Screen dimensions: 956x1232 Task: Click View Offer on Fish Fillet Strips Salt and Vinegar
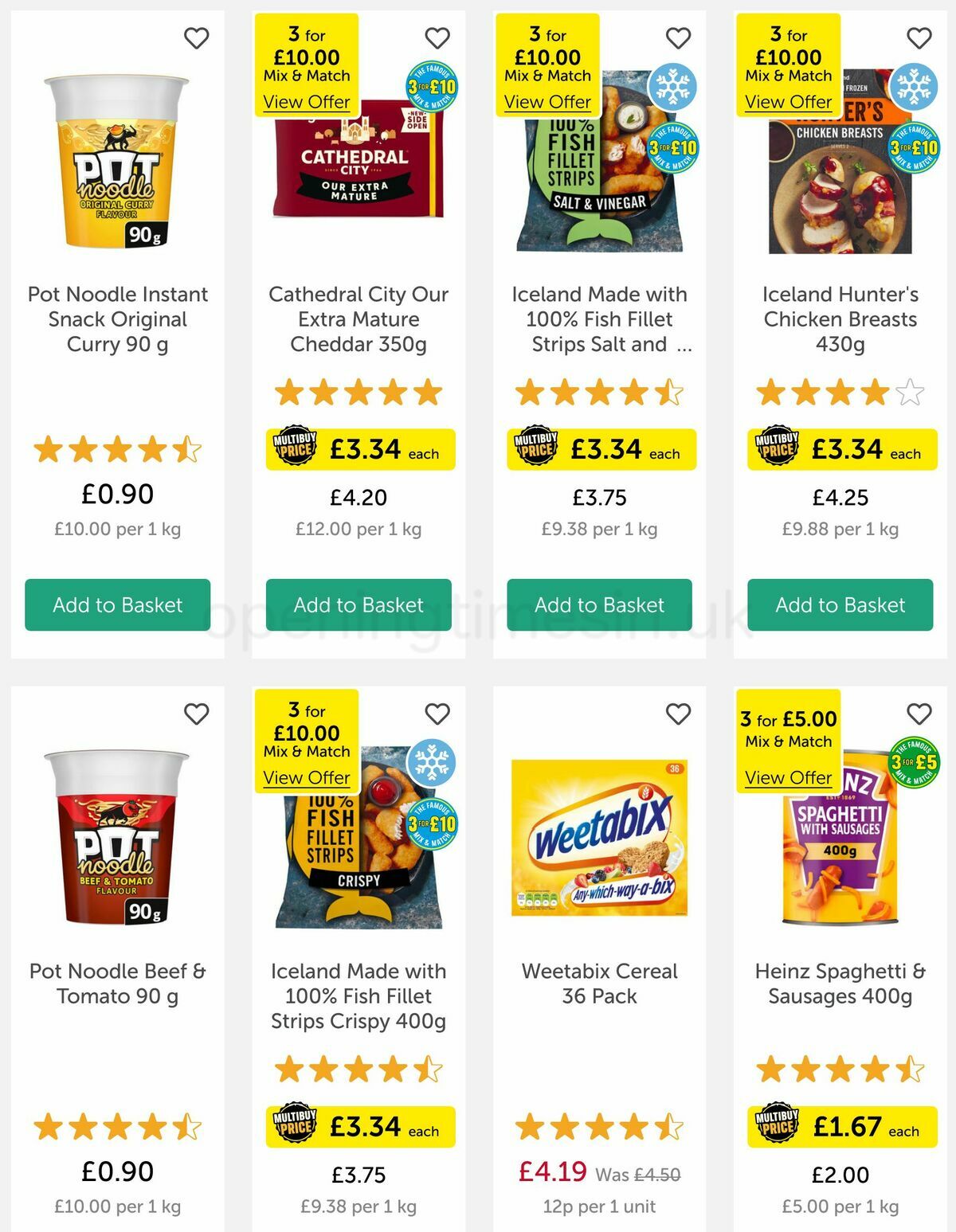548,102
